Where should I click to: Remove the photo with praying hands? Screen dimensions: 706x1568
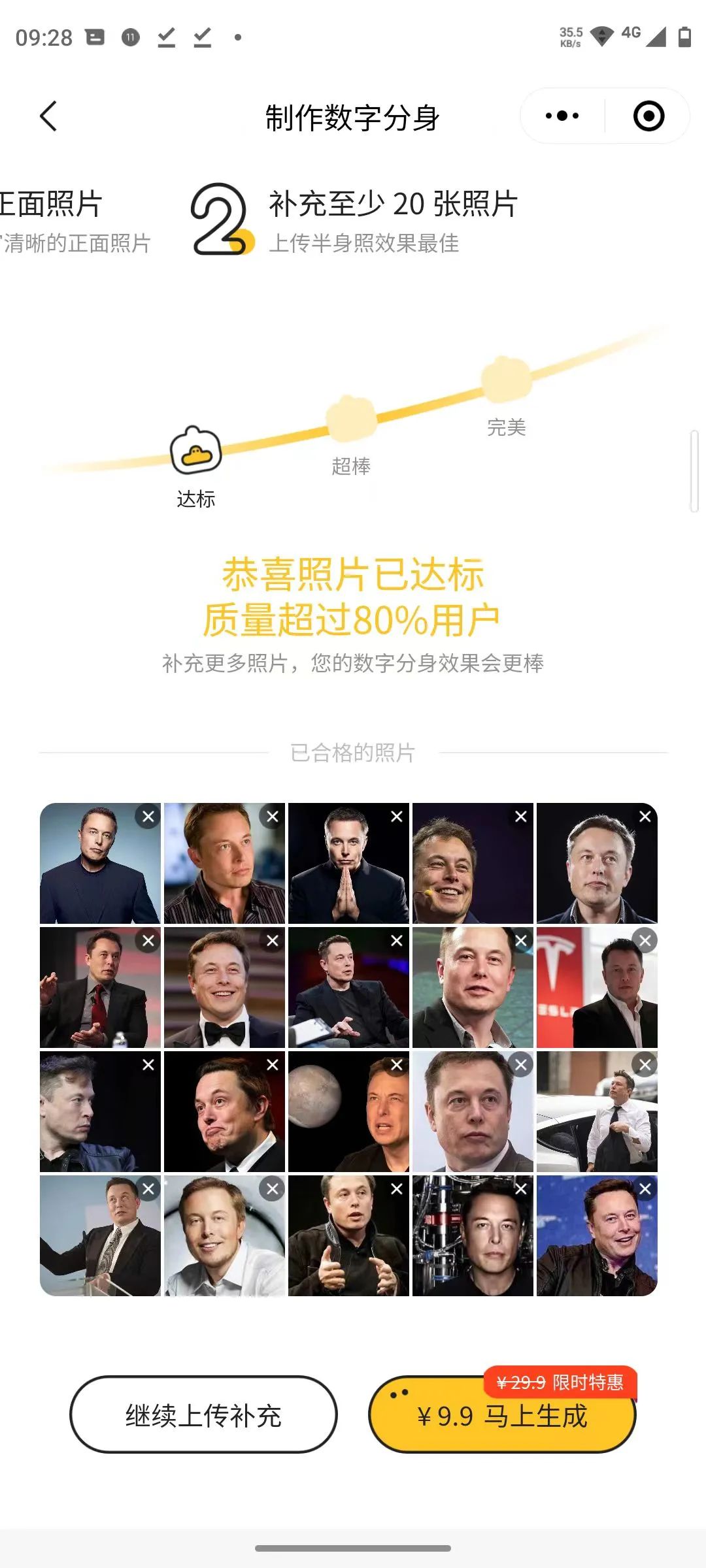click(x=396, y=817)
